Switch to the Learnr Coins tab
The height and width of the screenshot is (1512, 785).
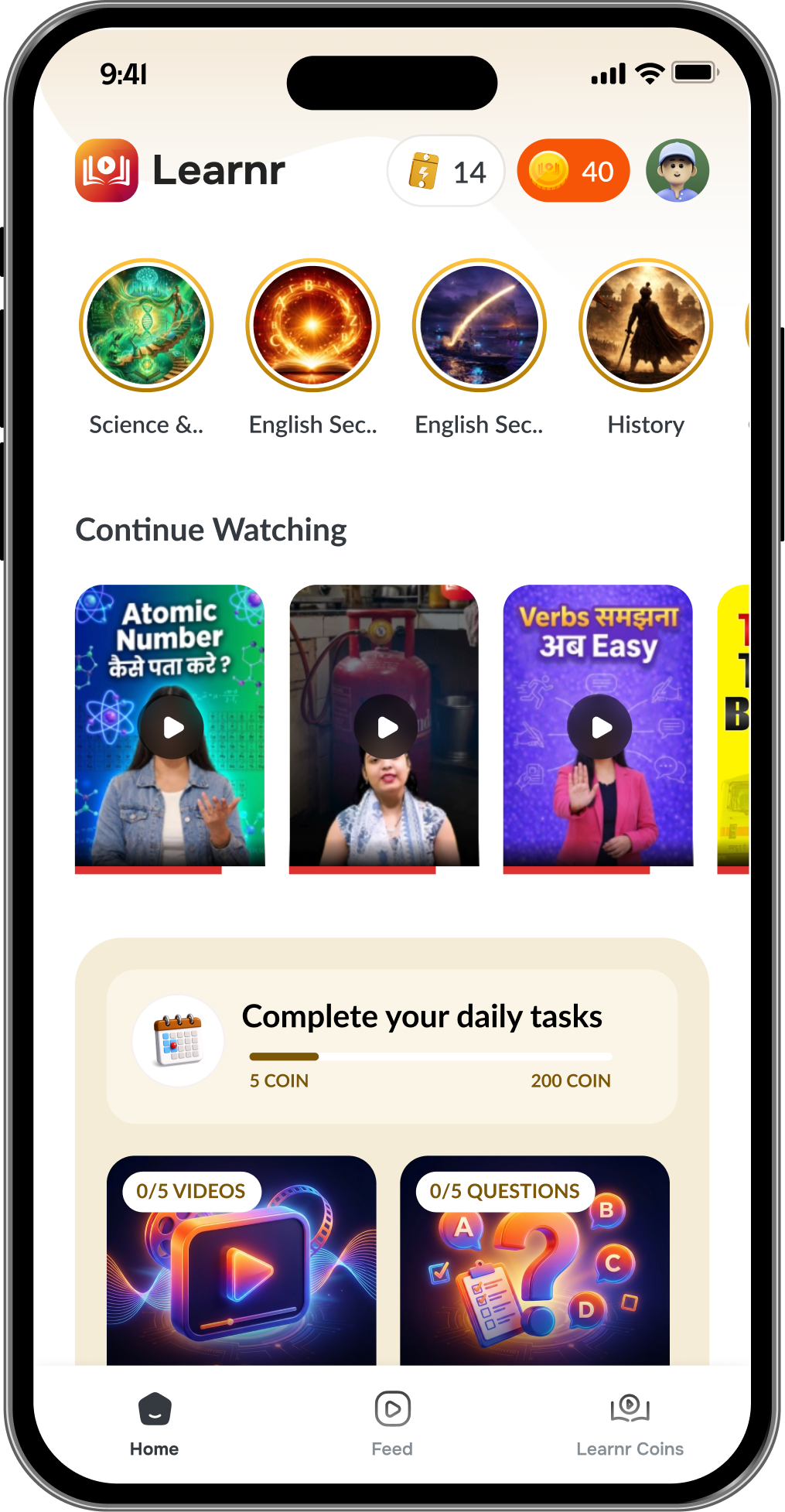(x=630, y=1425)
